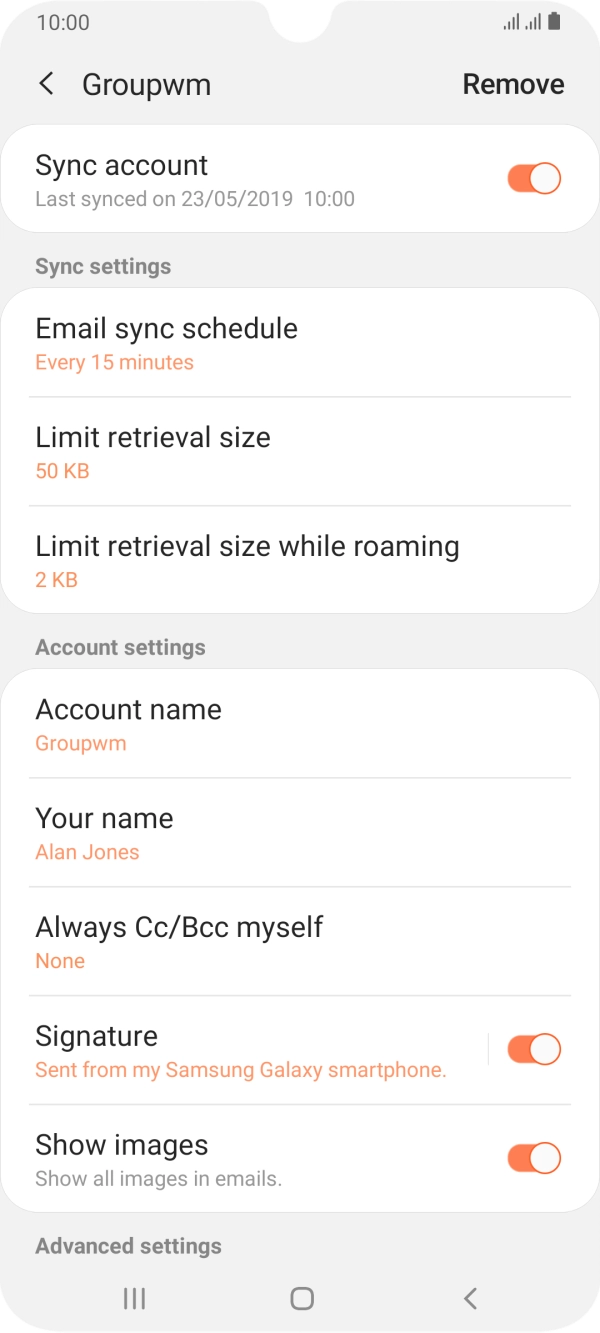Turn off the Sync account switch
This screenshot has height=1333, width=600.
tap(534, 179)
